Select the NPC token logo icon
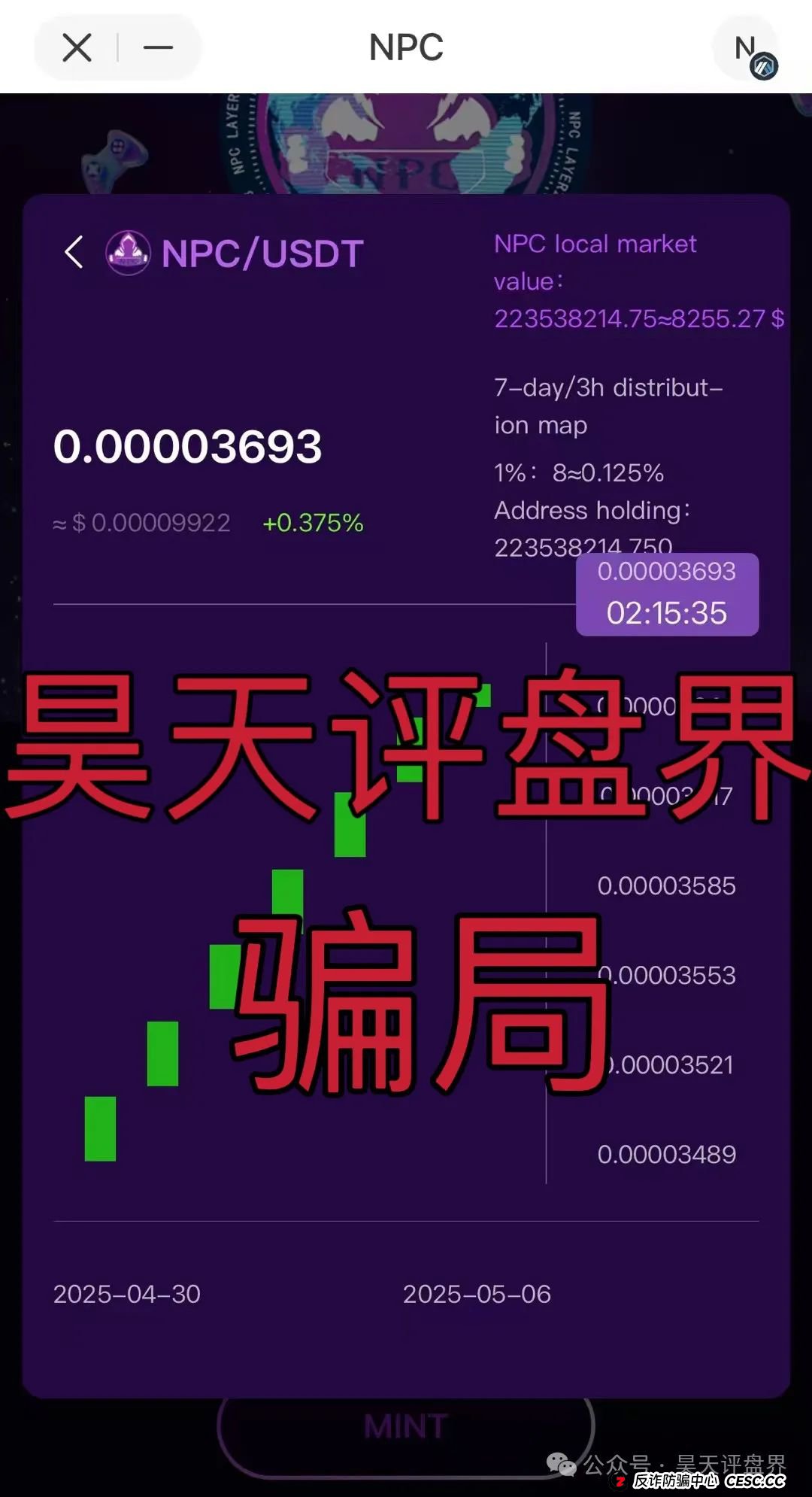The height and width of the screenshot is (1497, 812). click(126, 253)
